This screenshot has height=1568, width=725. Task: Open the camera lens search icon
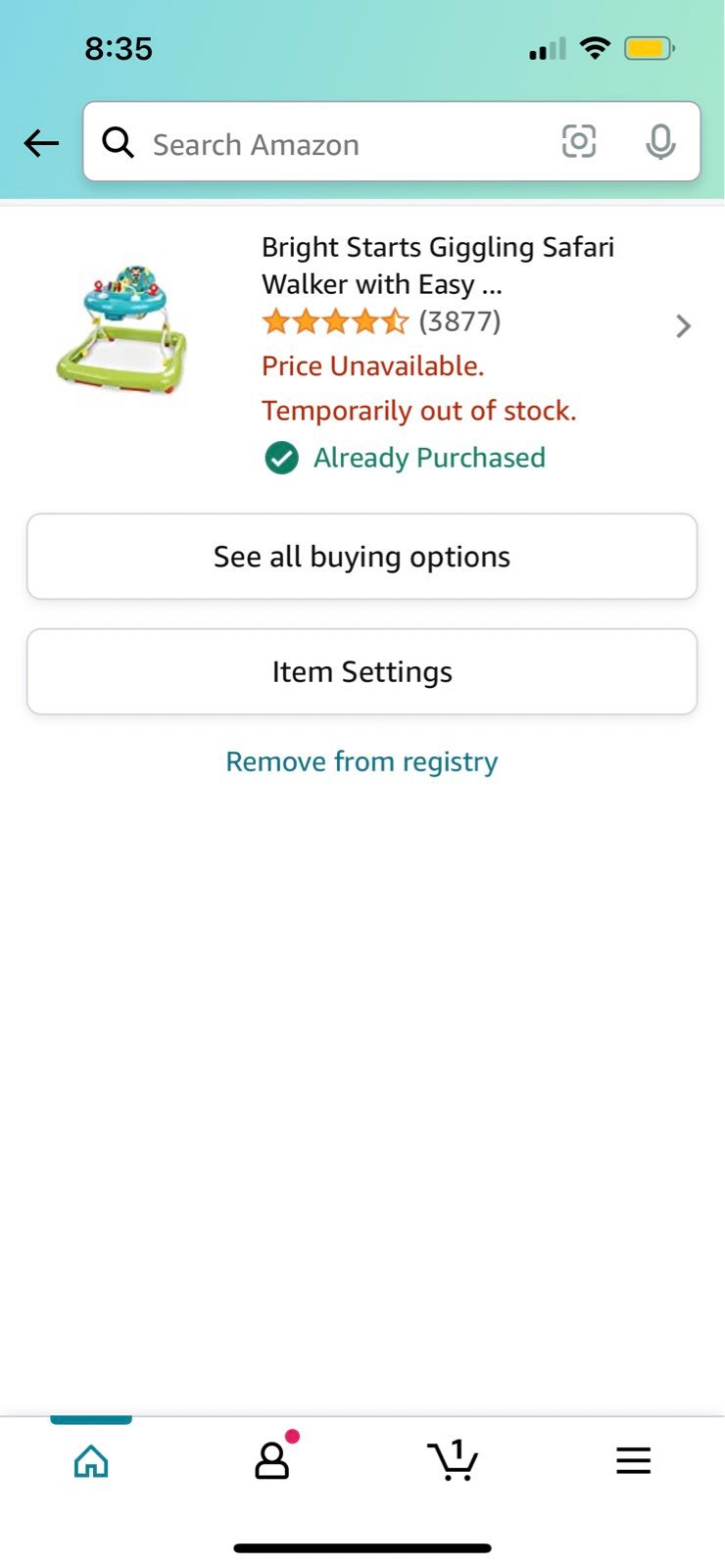point(579,142)
